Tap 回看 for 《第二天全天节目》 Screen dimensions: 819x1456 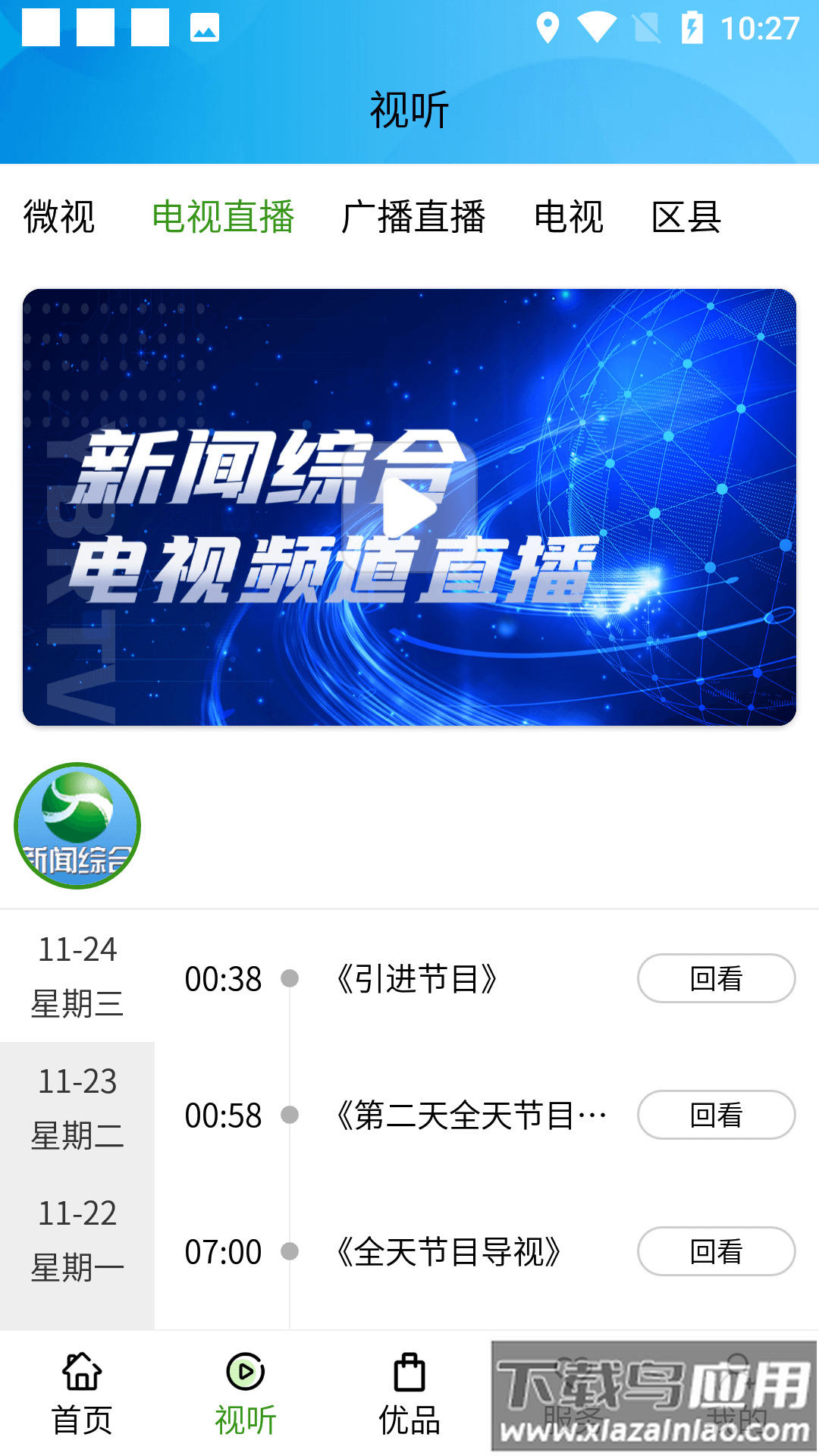(715, 1115)
